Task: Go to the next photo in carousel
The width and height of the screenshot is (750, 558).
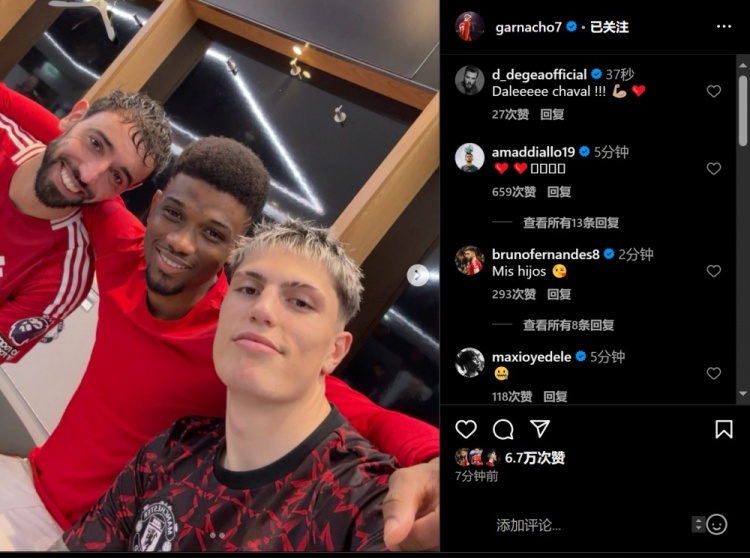Action: click(418, 275)
